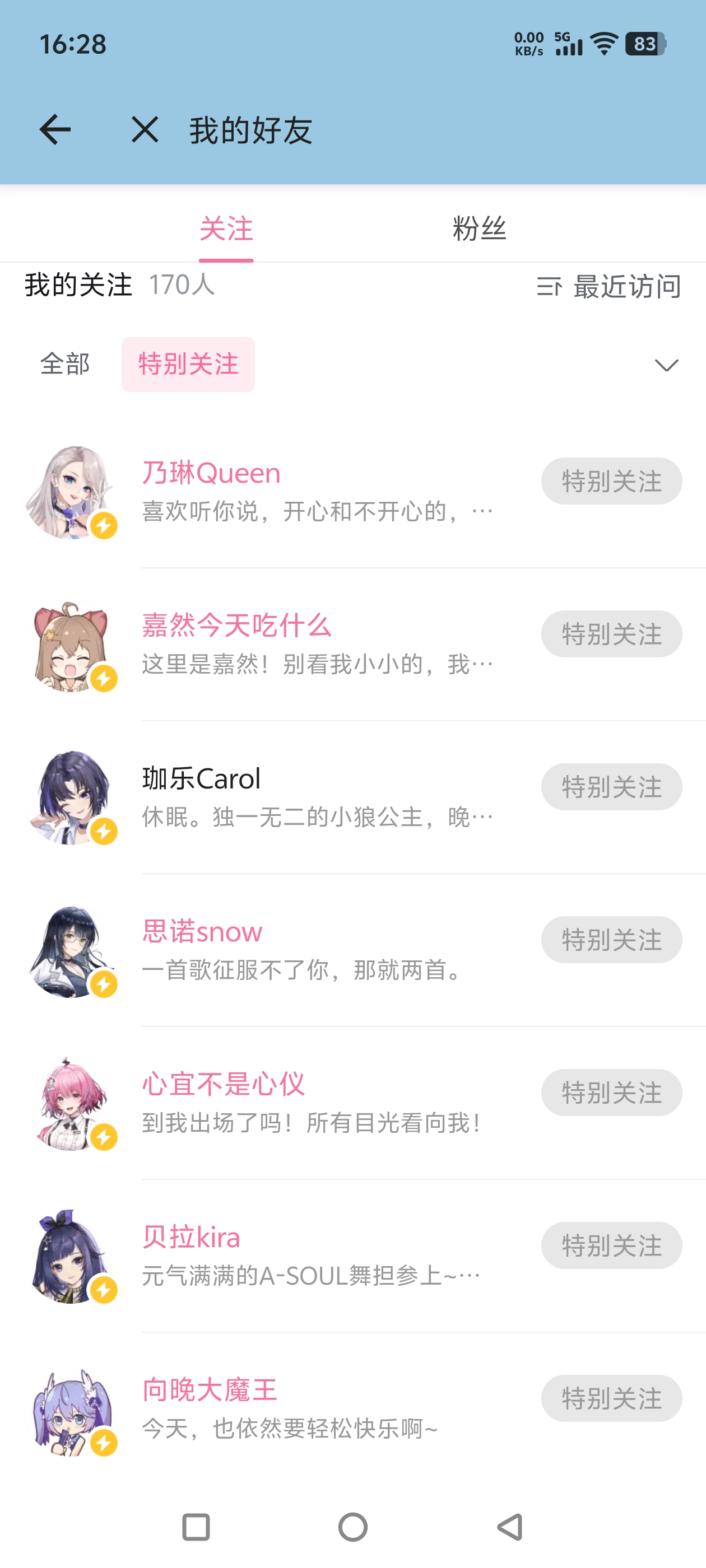Open 珈乐Carol's profile
The width and height of the screenshot is (706, 1568).
click(x=202, y=779)
